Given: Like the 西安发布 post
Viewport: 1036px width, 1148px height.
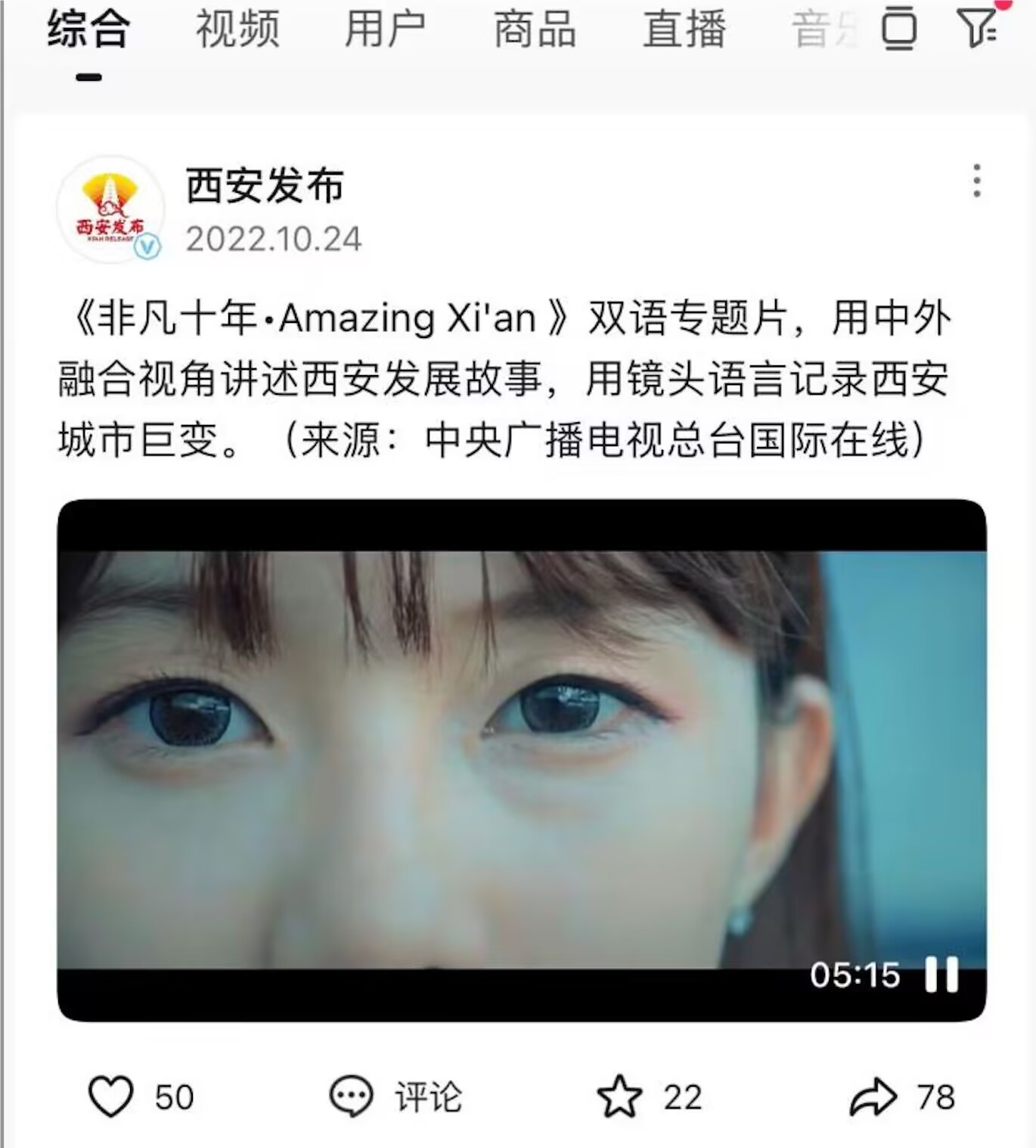Looking at the screenshot, I should (x=111, y=1097).
